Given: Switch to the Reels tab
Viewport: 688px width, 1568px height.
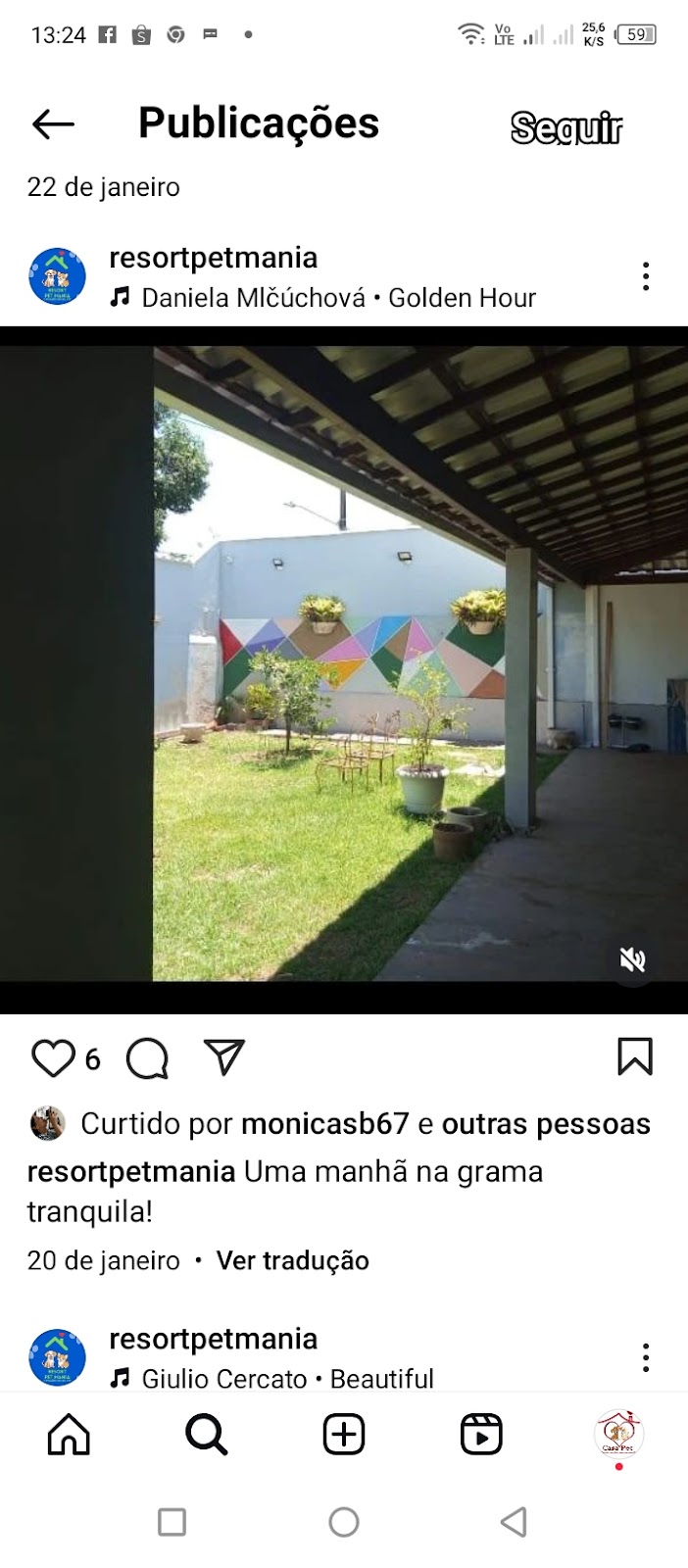Looking at the screenshot, I should pyautogui.click(x=481, y=1435).
